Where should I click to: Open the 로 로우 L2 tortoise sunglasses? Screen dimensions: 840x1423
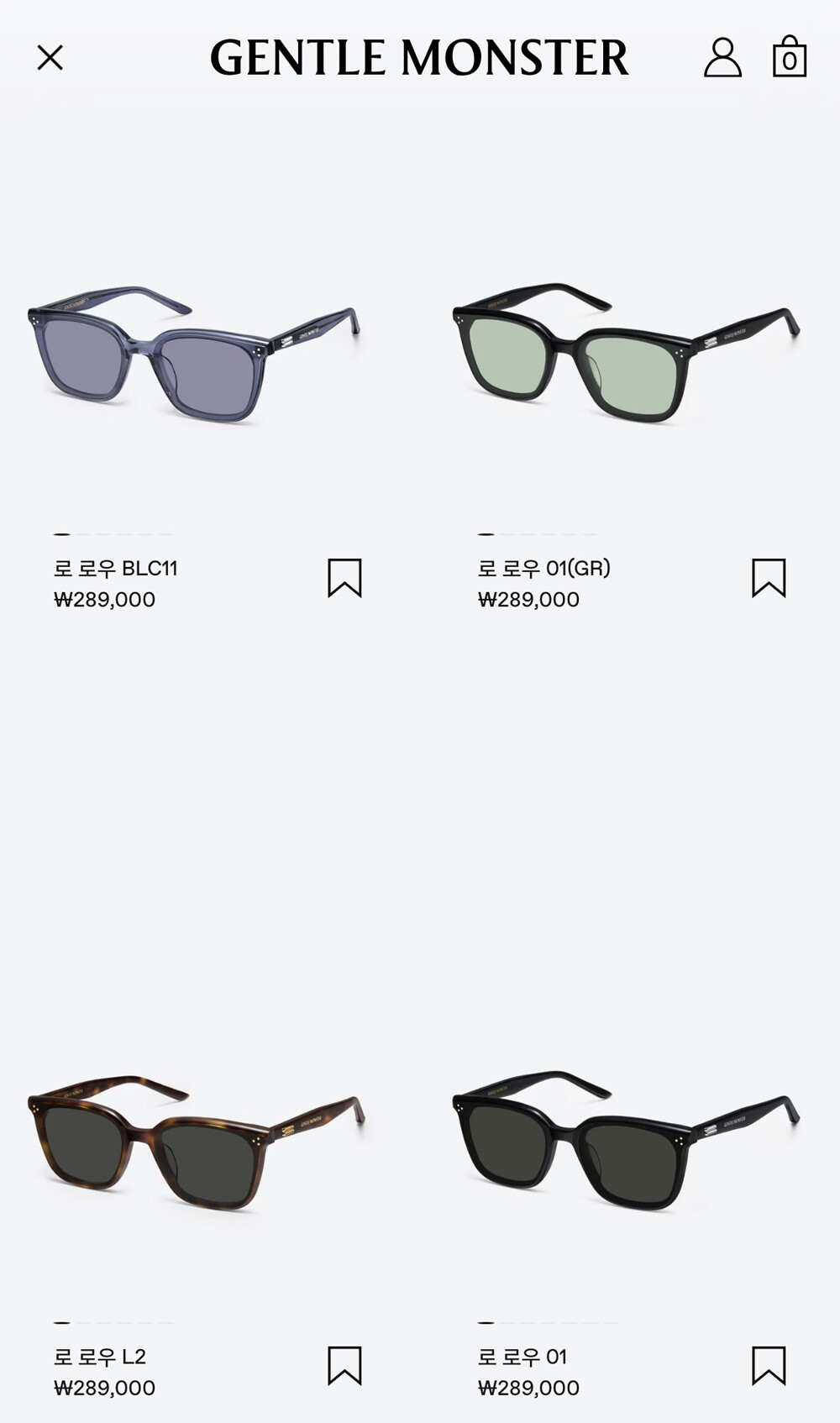(x=195, y=1142)
